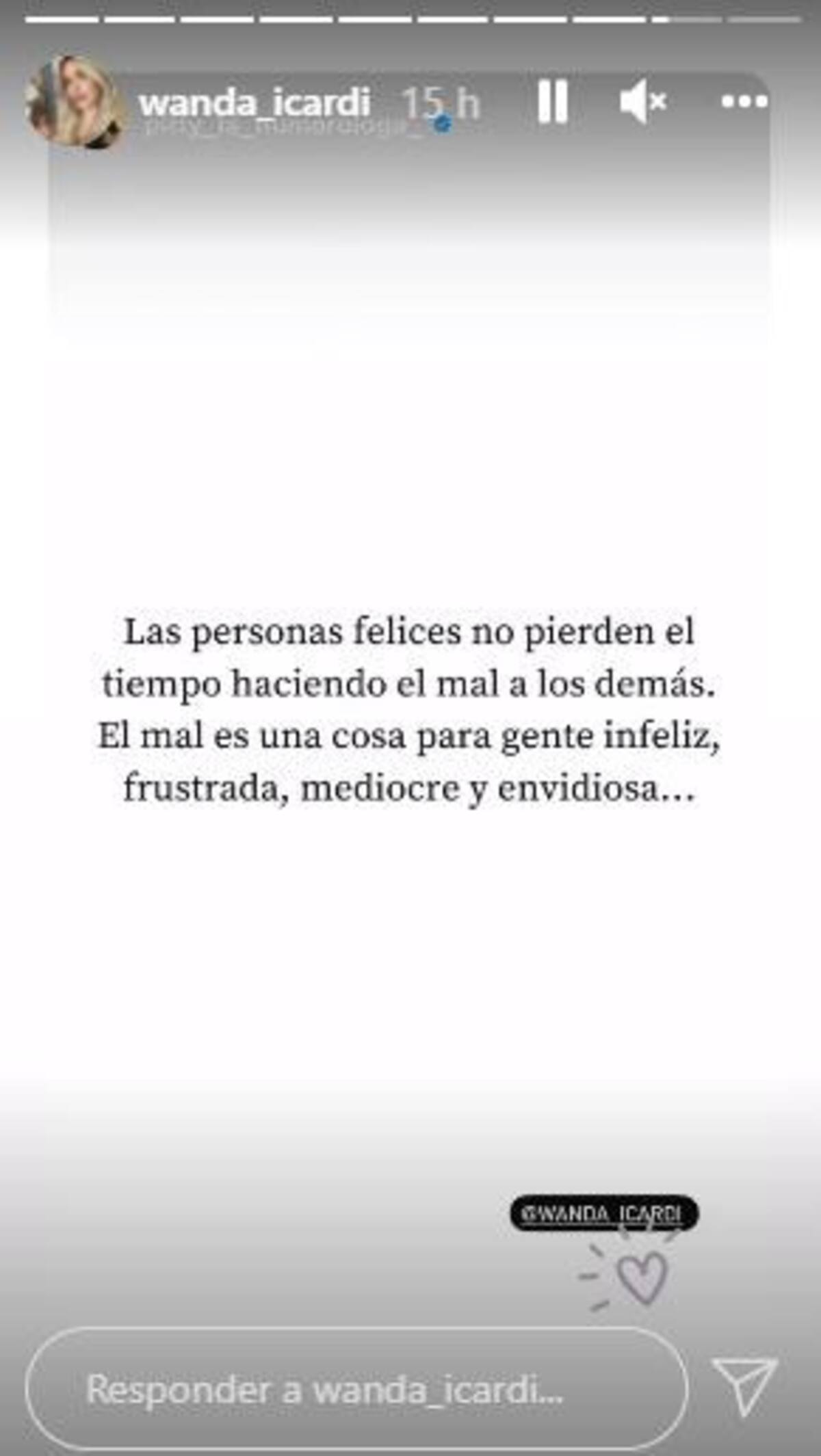Toggle the audio off with speaker icon

pos(643,101)
